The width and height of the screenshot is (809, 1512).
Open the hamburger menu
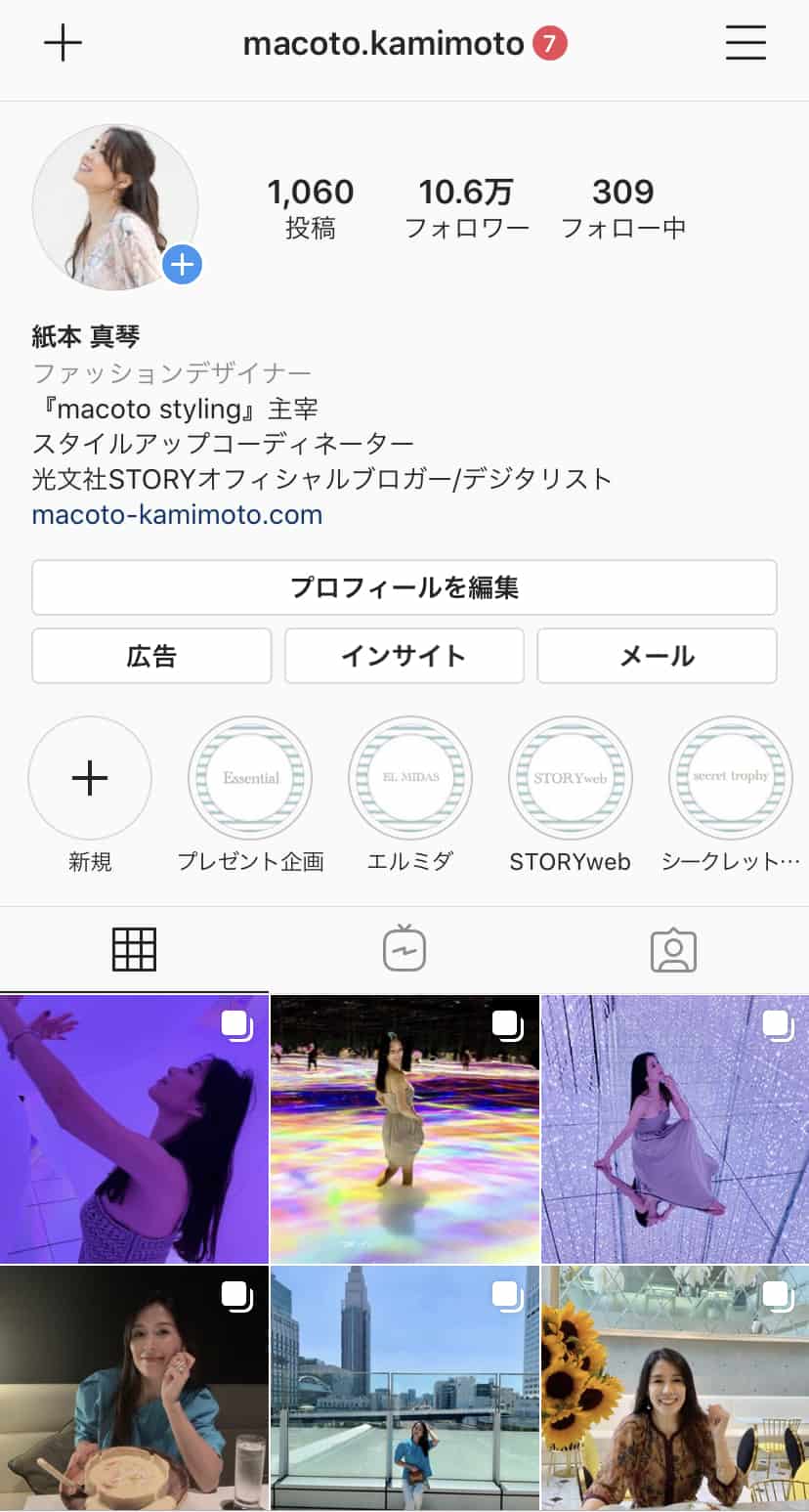tap(745, 44)
